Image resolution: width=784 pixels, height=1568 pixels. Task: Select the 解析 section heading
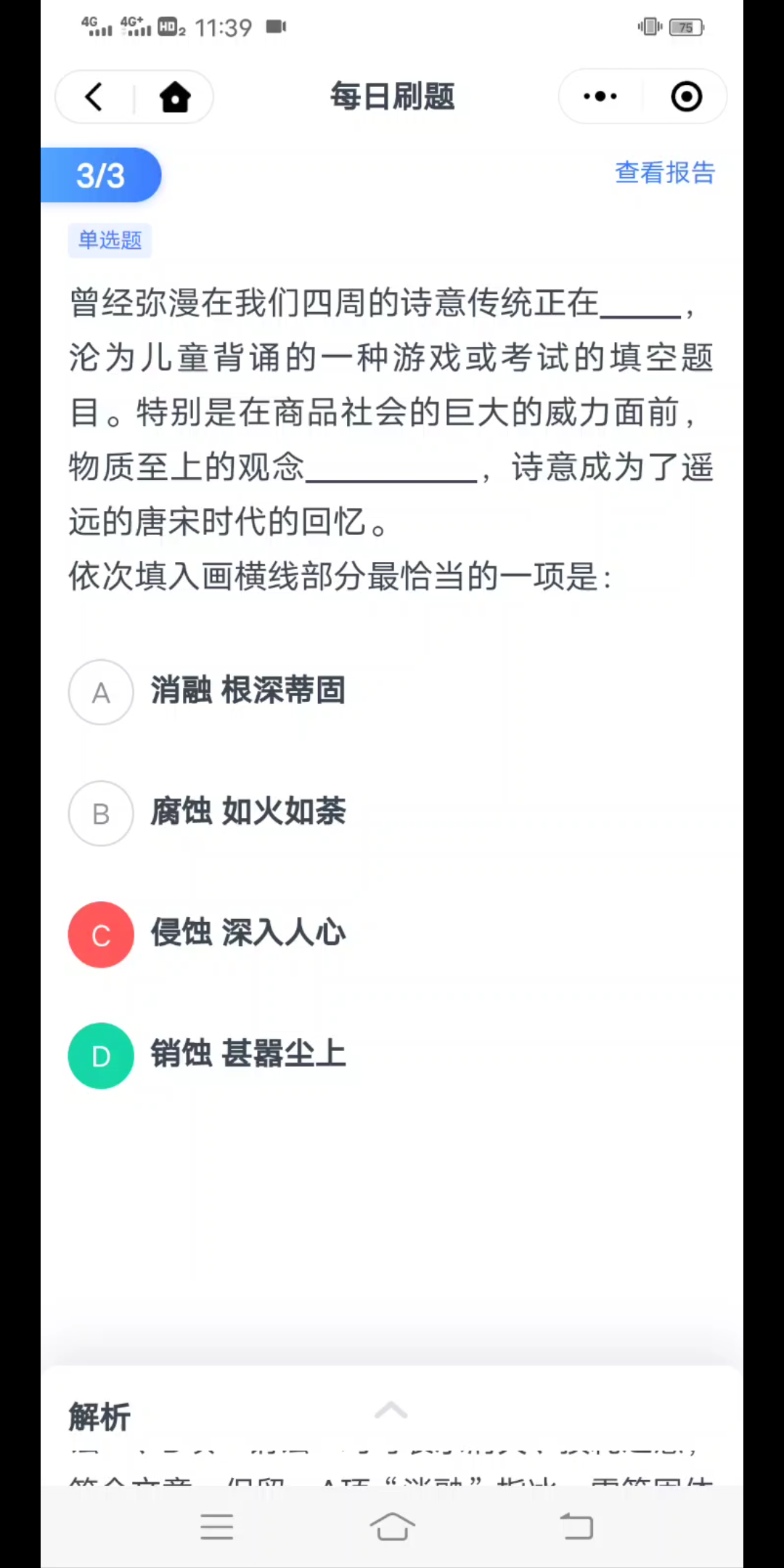pos(99,1417)
